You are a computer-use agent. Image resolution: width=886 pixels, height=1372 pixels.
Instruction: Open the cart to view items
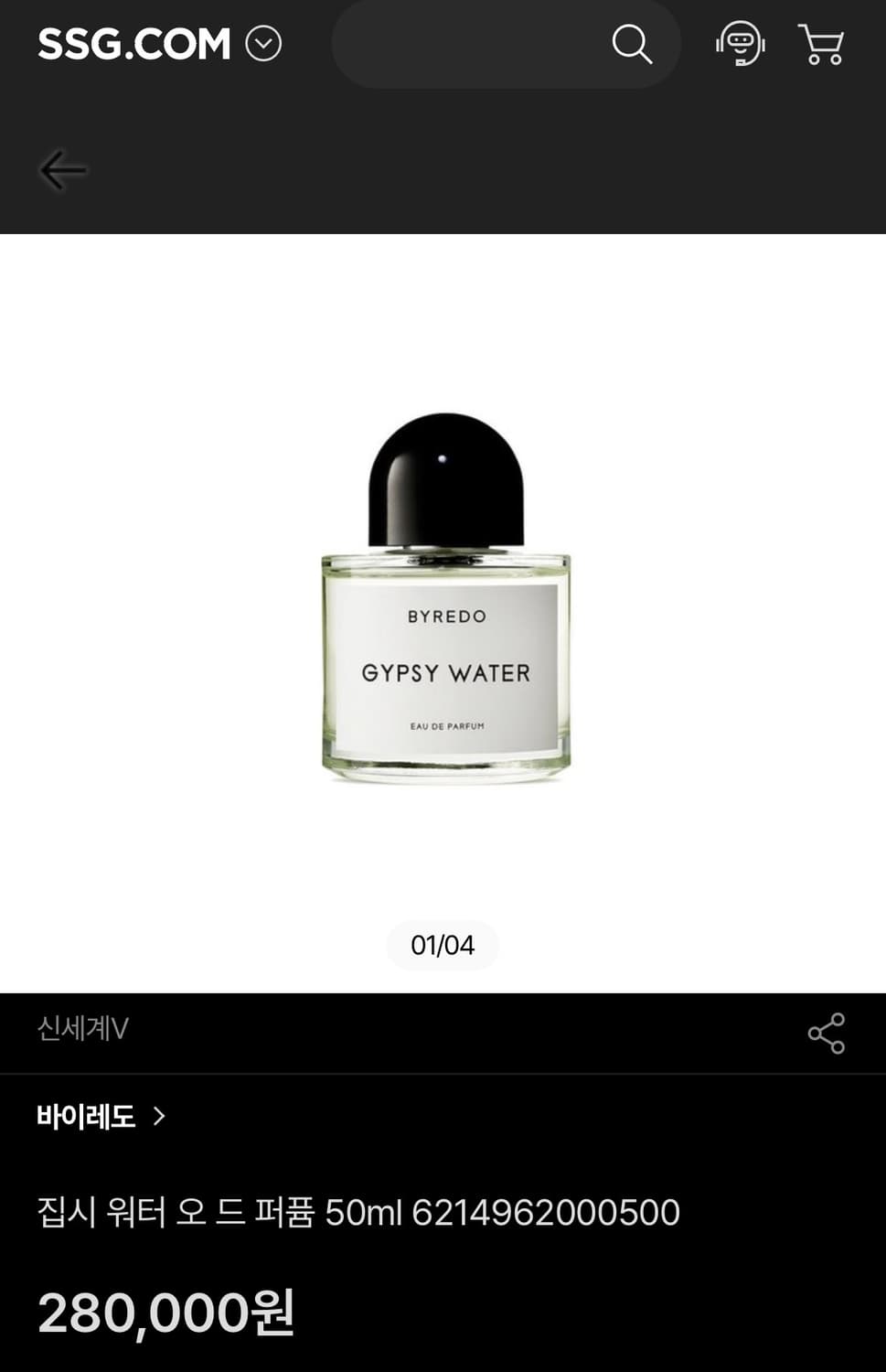pyautogui.click(x=820, y=44)
